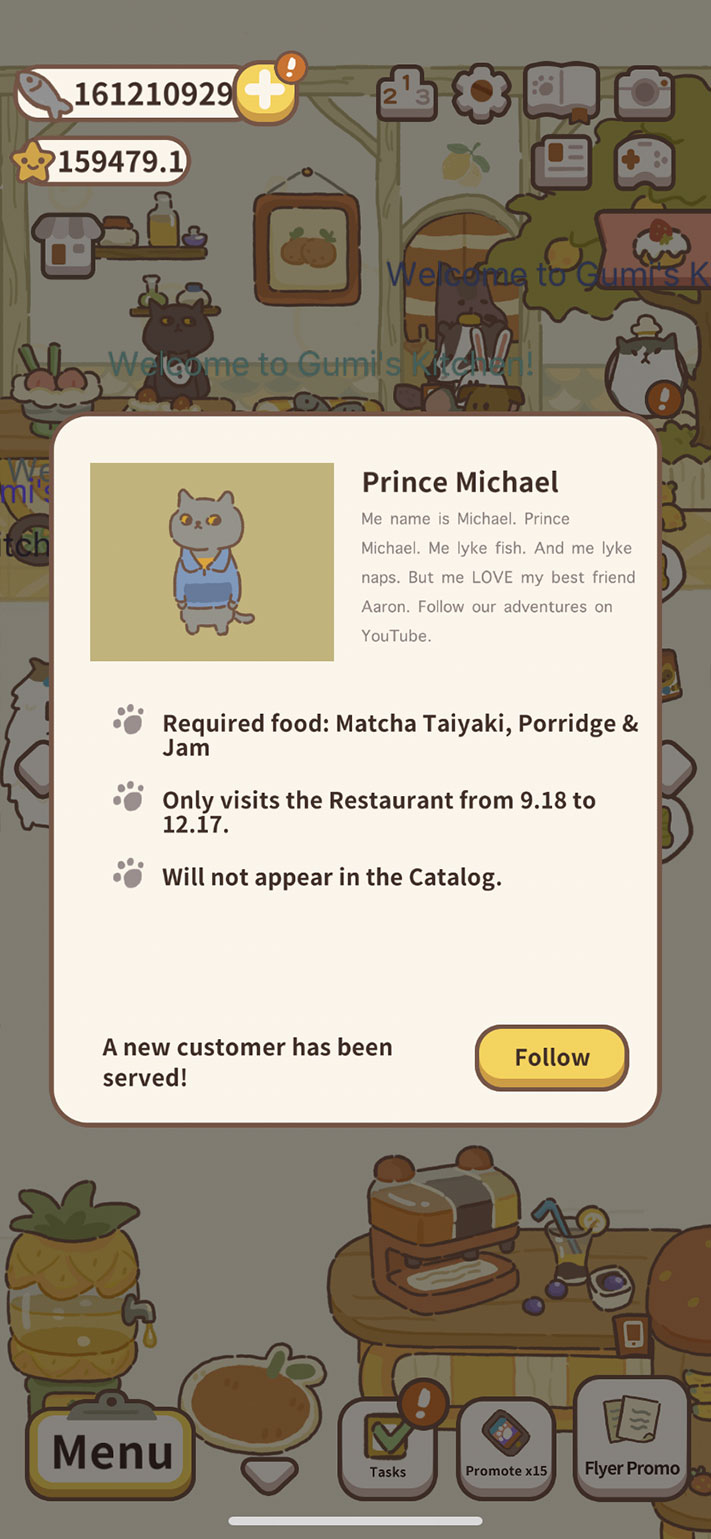This screenshot has width=711, height=1539.
Task: Open the paw print catalog book
Action: pyautogui.click(x=561, y=93)
